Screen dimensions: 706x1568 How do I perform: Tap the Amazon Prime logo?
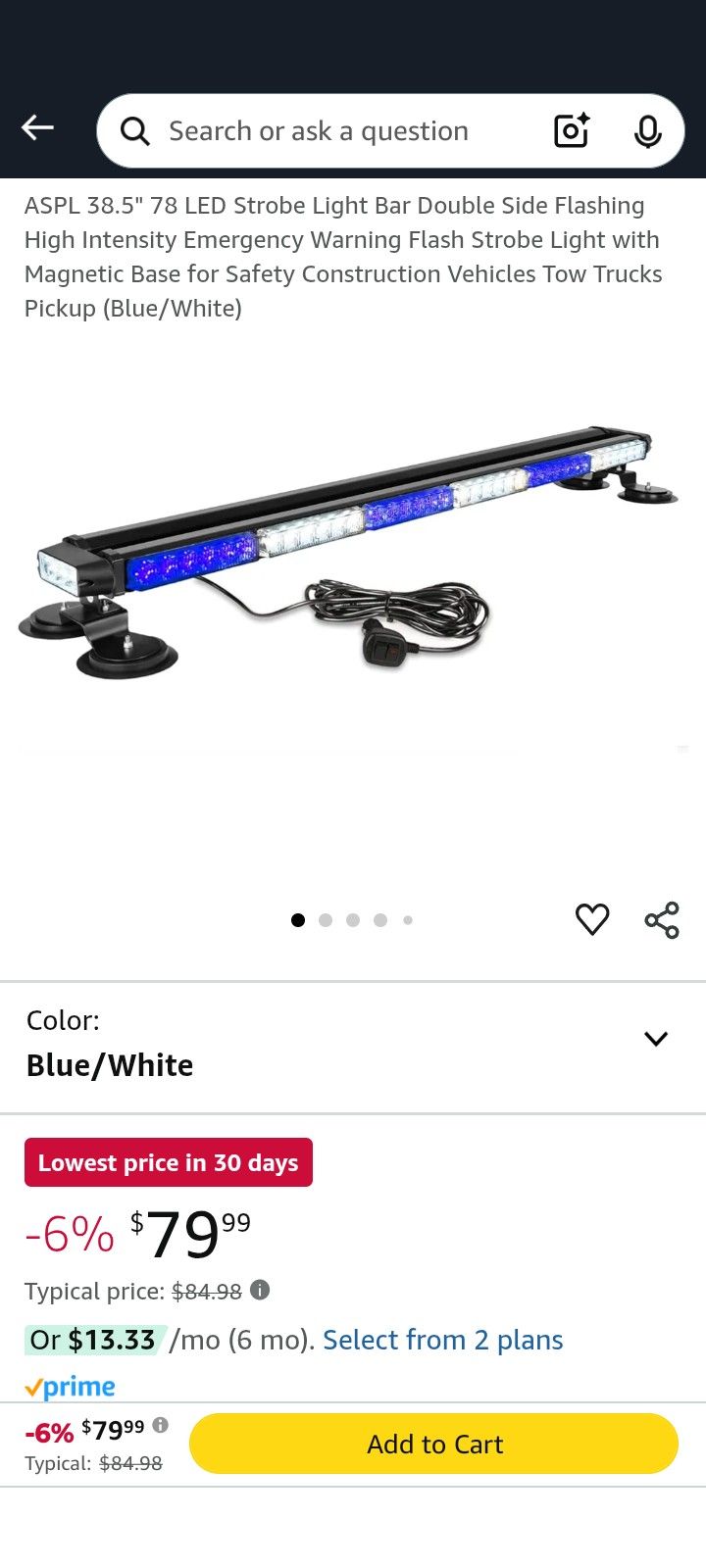coord(70,1386)
